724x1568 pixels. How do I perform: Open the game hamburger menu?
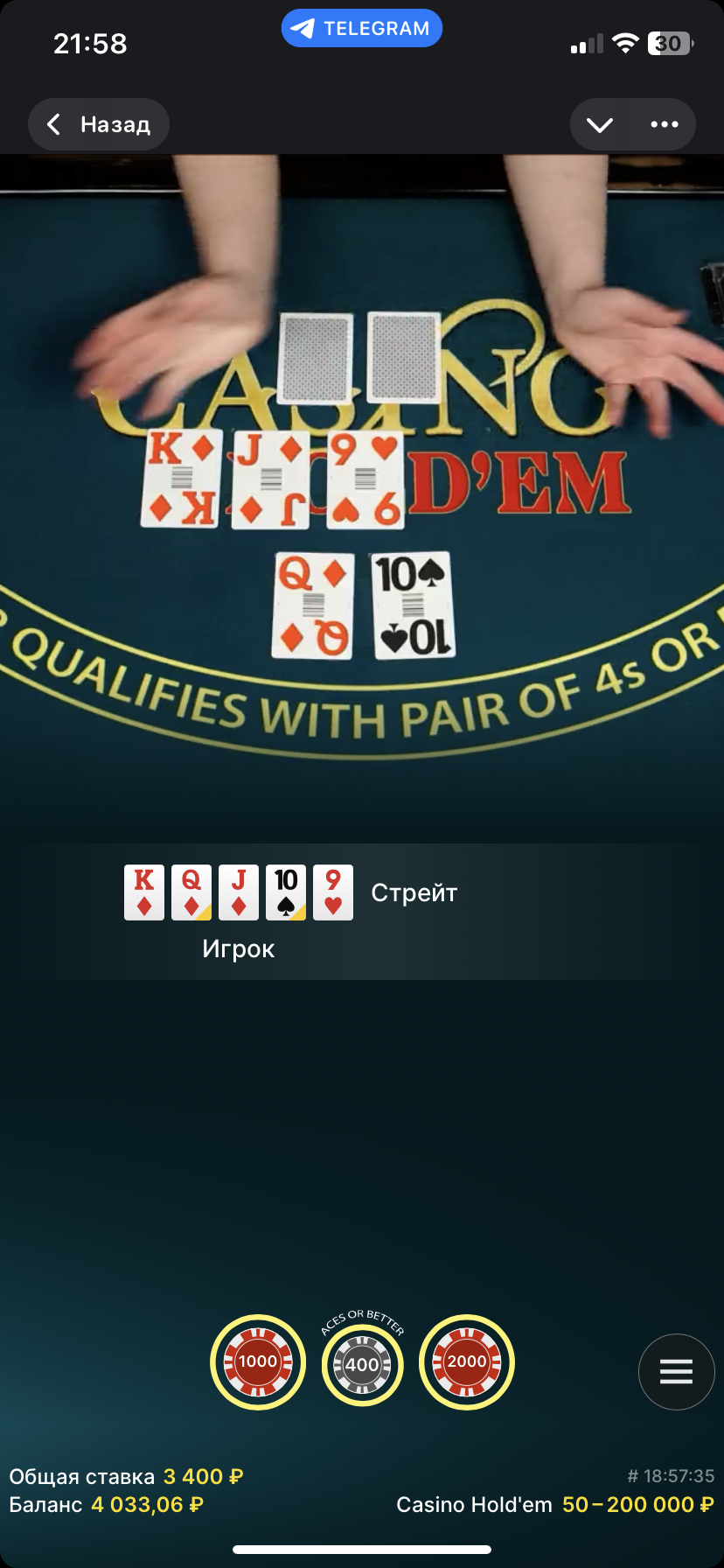(676, 1371)
